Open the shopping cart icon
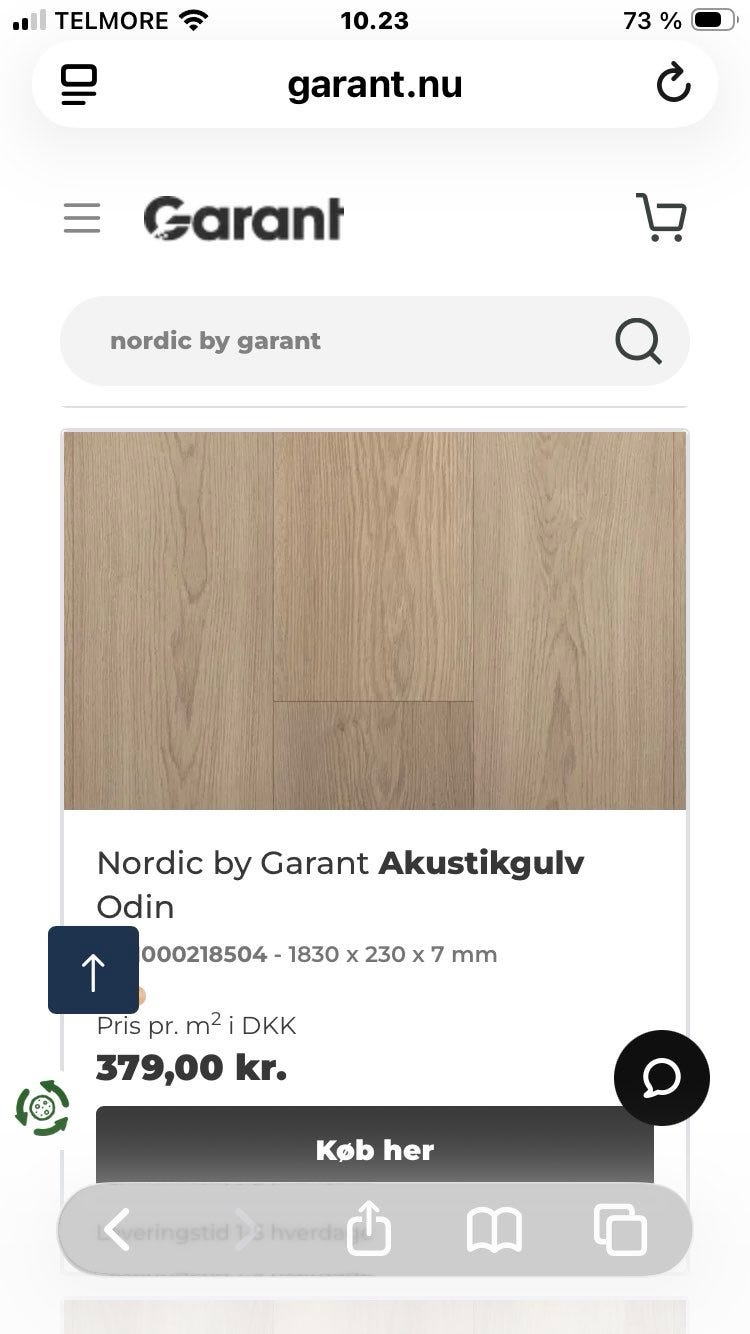This screenshot has width=750, height=1334. [x=661, y=217]
